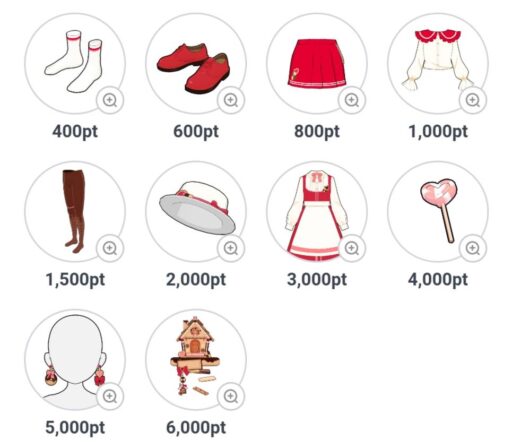Screen dimensions: 512x448
Task: Magnify the 800pt red skirt
Action: (x=352, y=100)
